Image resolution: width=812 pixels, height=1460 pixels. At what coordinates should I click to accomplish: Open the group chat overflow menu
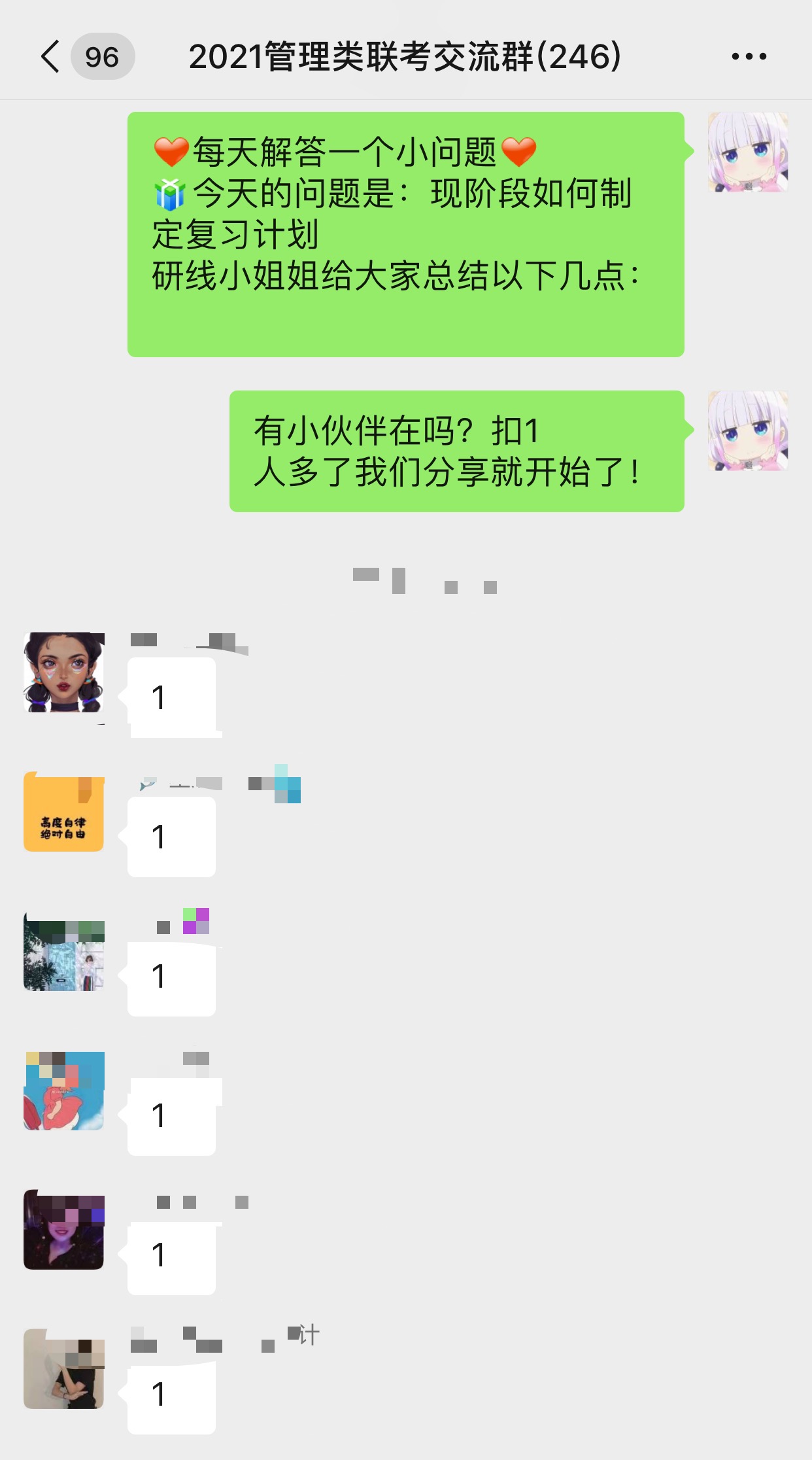tap(749, 56)
